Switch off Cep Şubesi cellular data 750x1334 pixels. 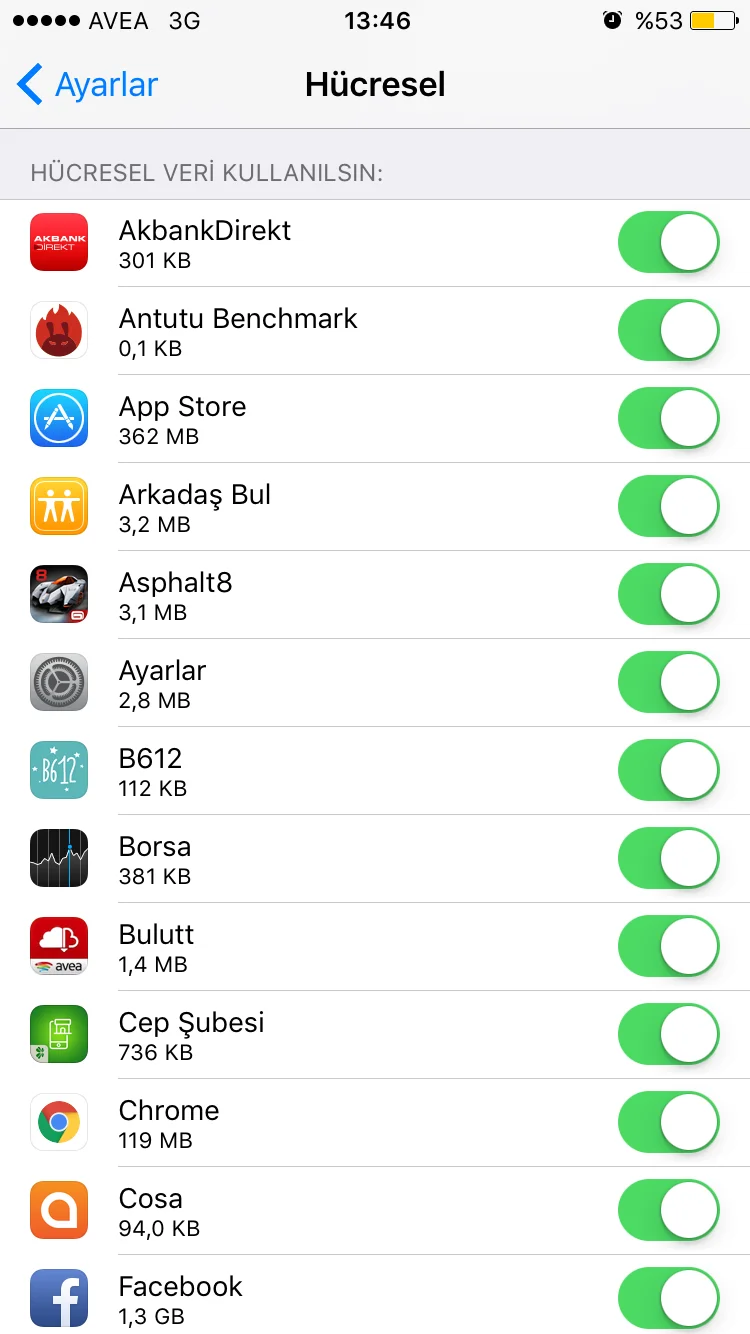pyautogui.click(x=668, y=1035)
